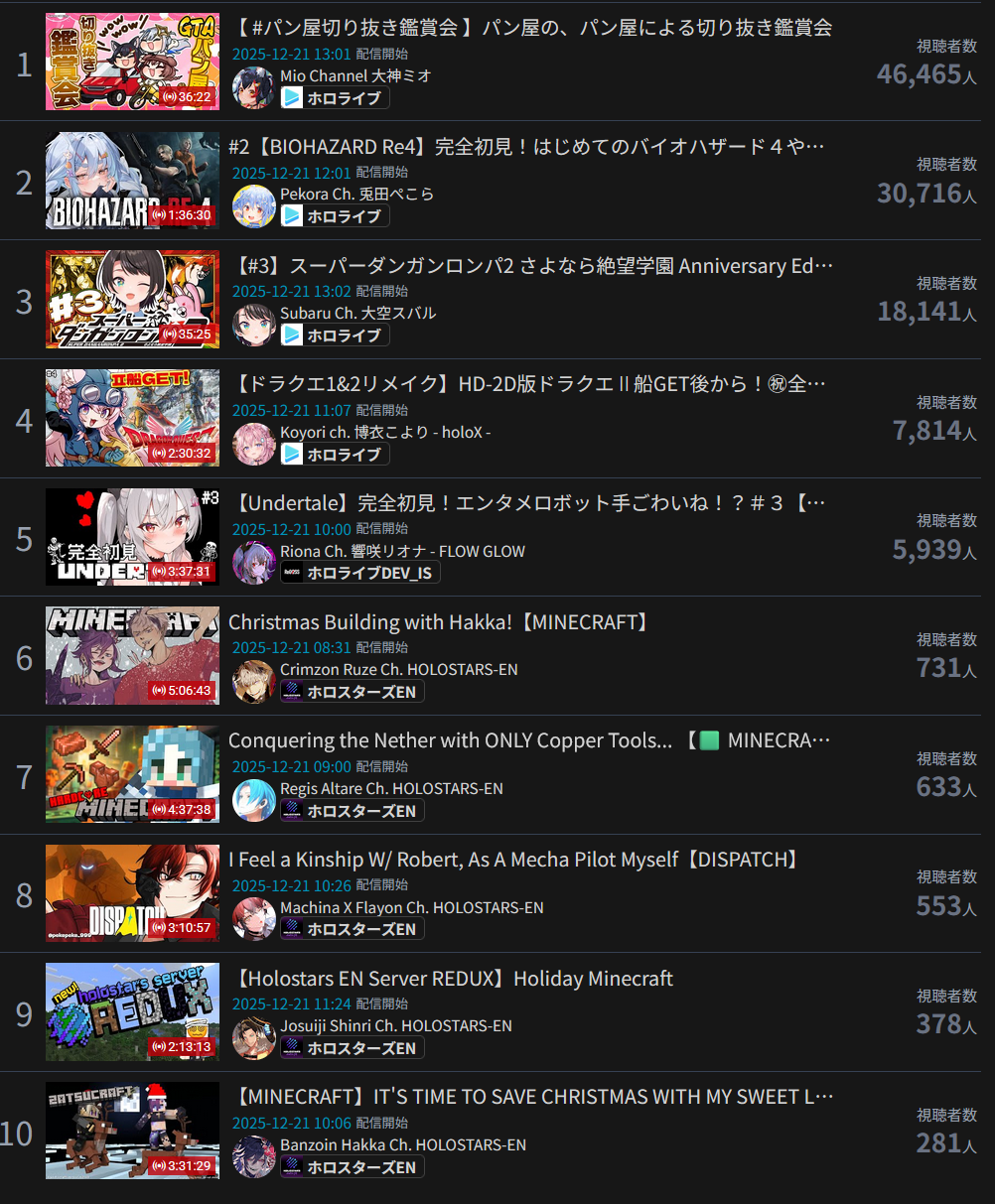Open Regis Altare Ch. channel link
The image size is (995, 1204).
point(391,788)
